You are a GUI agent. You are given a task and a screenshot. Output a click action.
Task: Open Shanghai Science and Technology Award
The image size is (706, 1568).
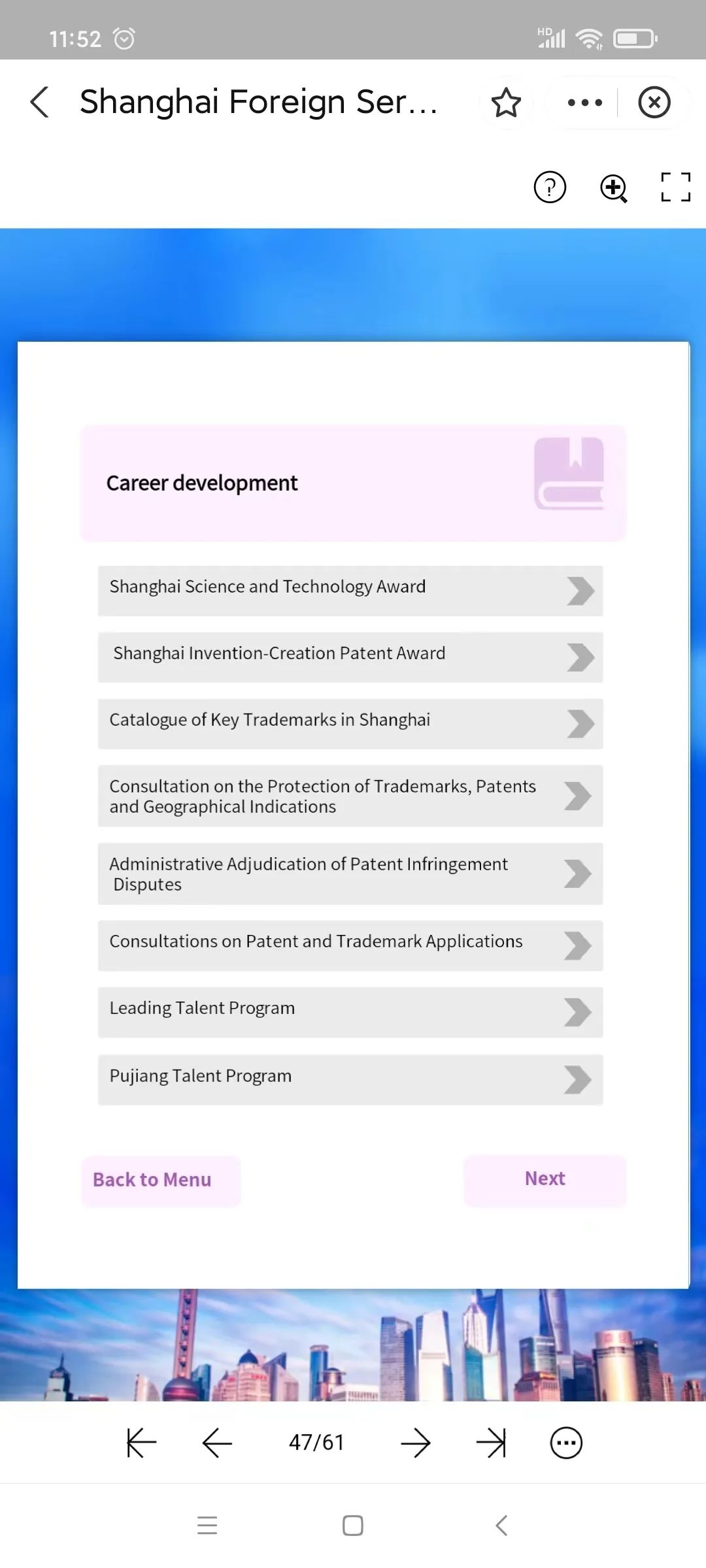pyautogui.click(x=350, y=590)
